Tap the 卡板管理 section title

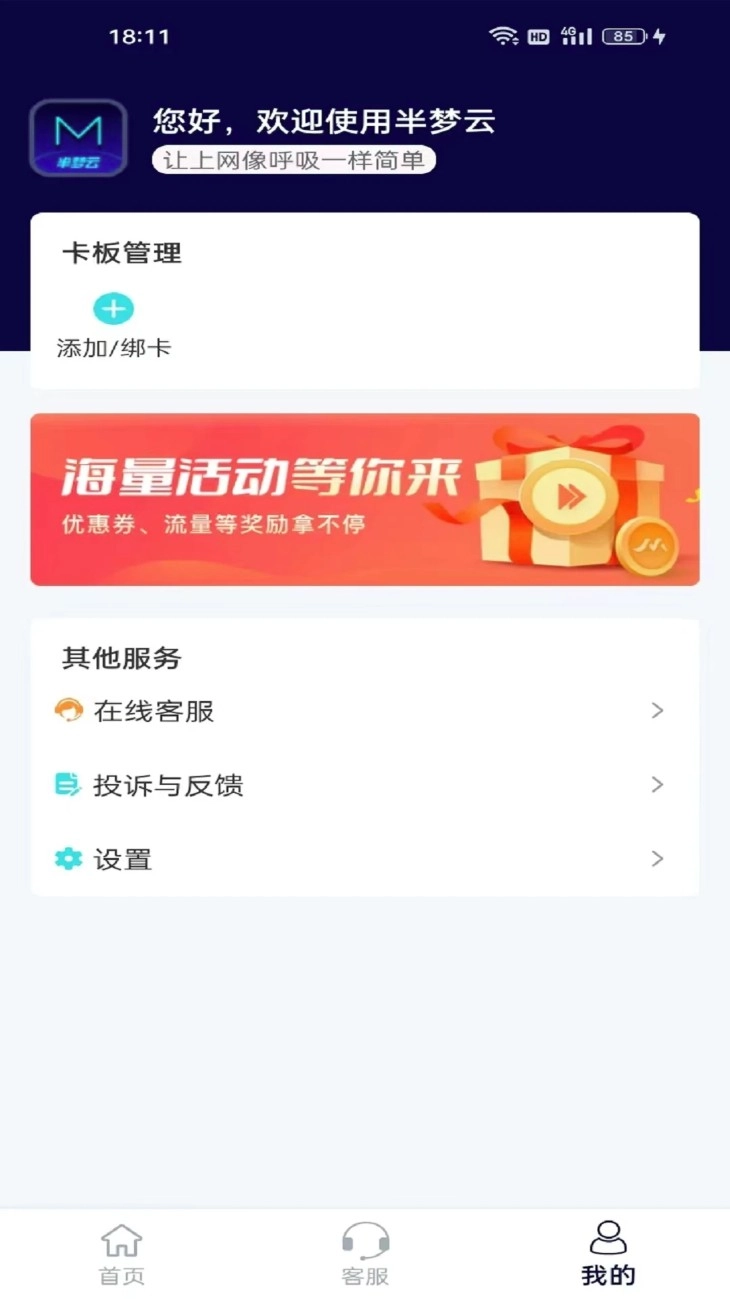pos(122,254)
